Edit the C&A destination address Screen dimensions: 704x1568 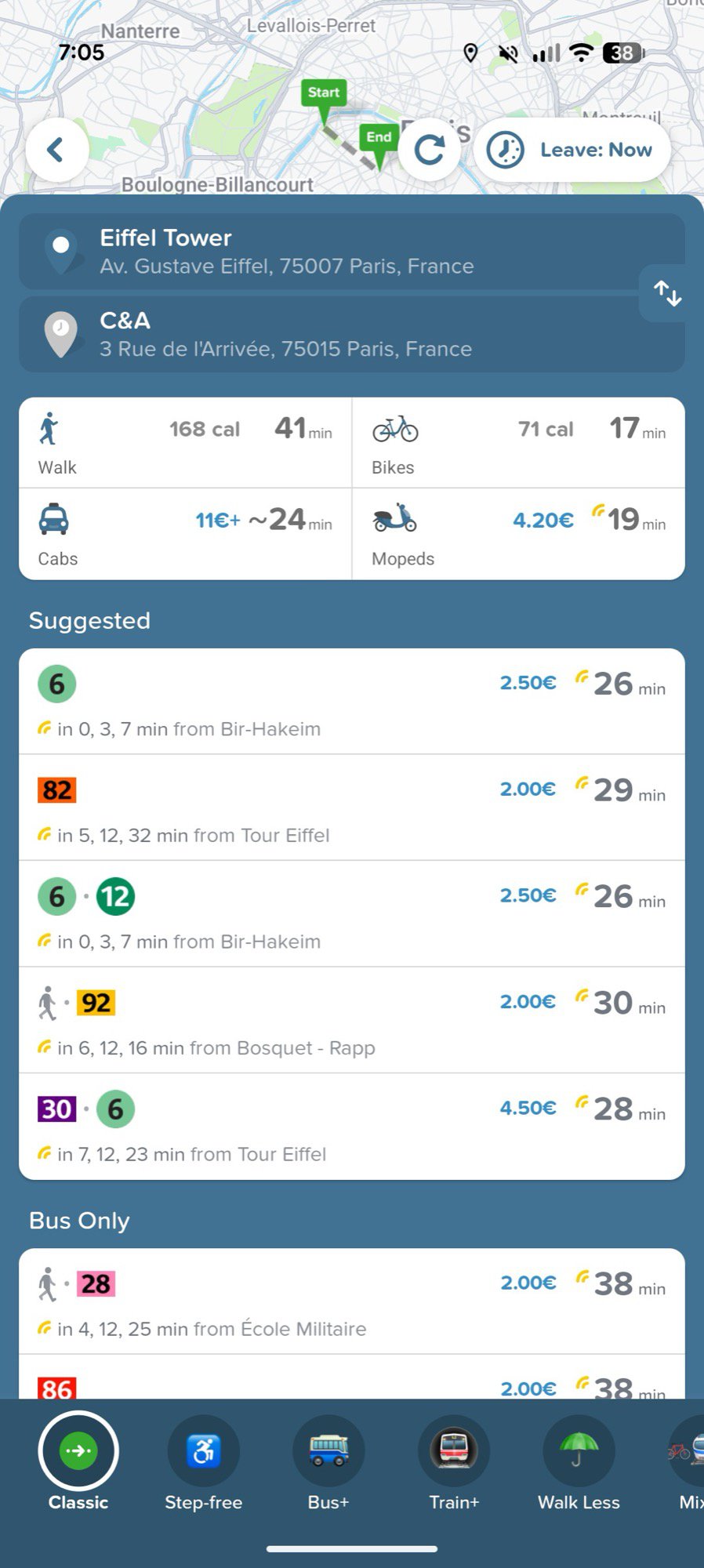tap(352, 334)
